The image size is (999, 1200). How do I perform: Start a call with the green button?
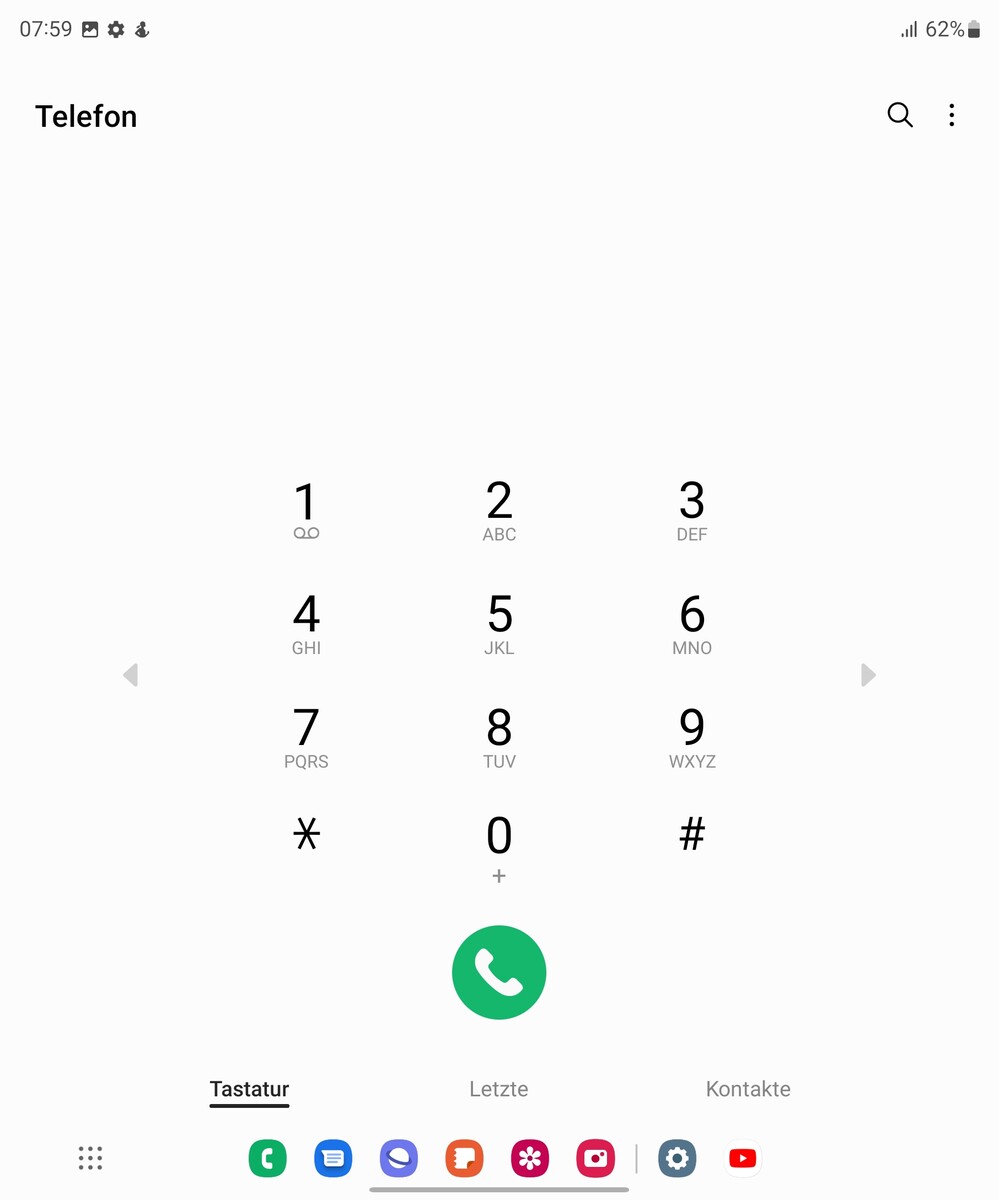point(499,972)
